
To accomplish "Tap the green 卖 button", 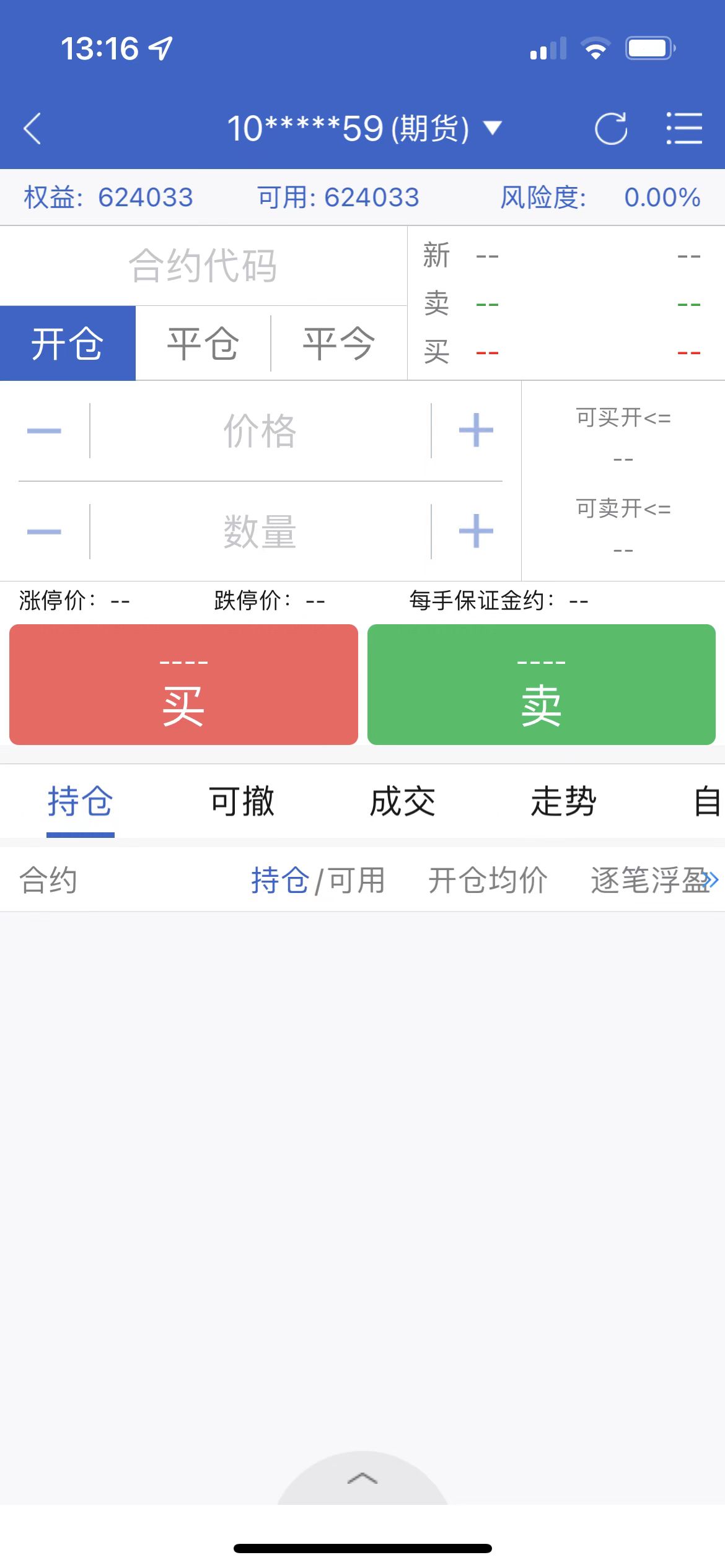I will pos(542,684).
